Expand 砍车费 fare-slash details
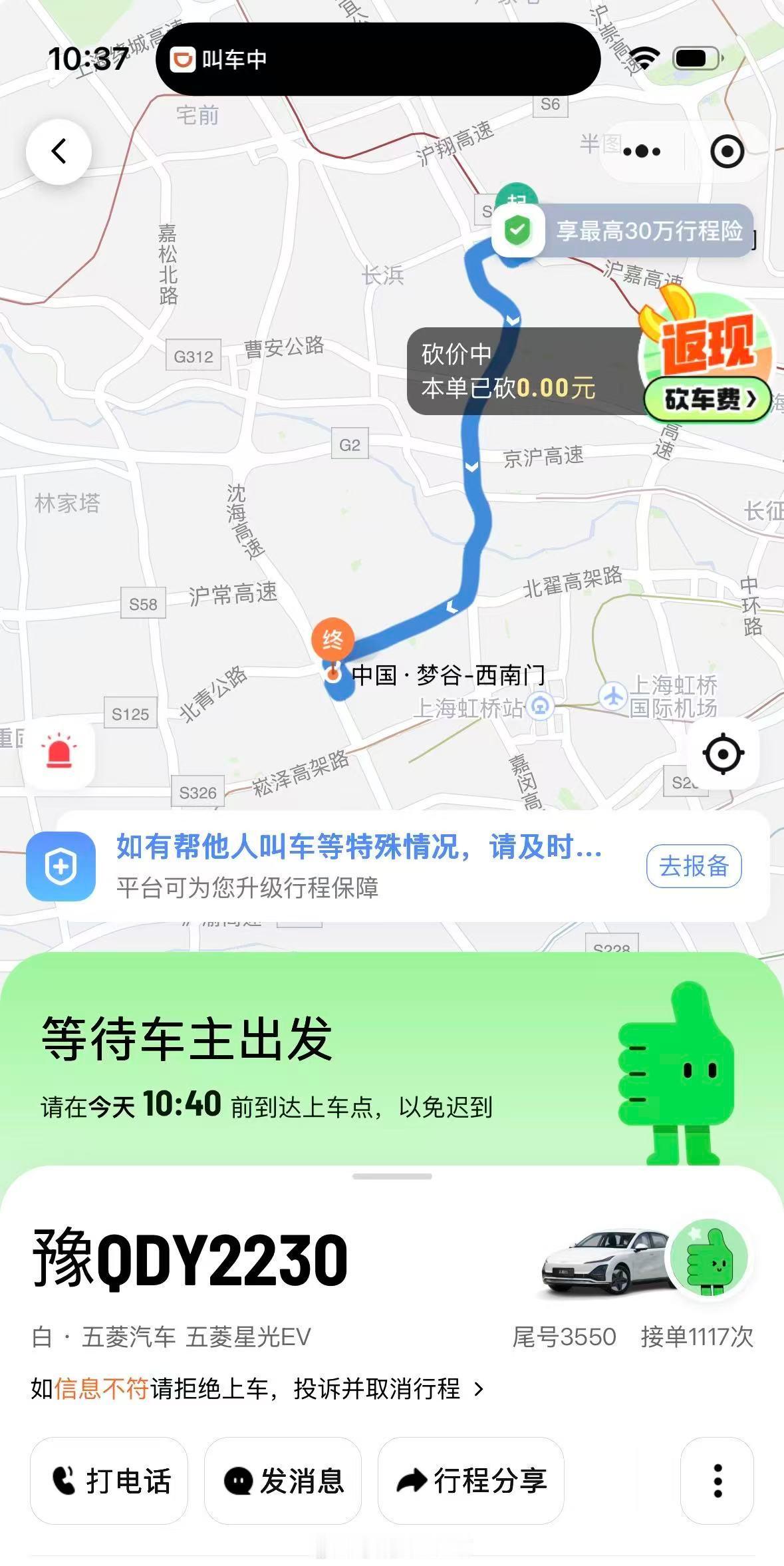This screenshot has width=784, height=1566. [708, 399]
